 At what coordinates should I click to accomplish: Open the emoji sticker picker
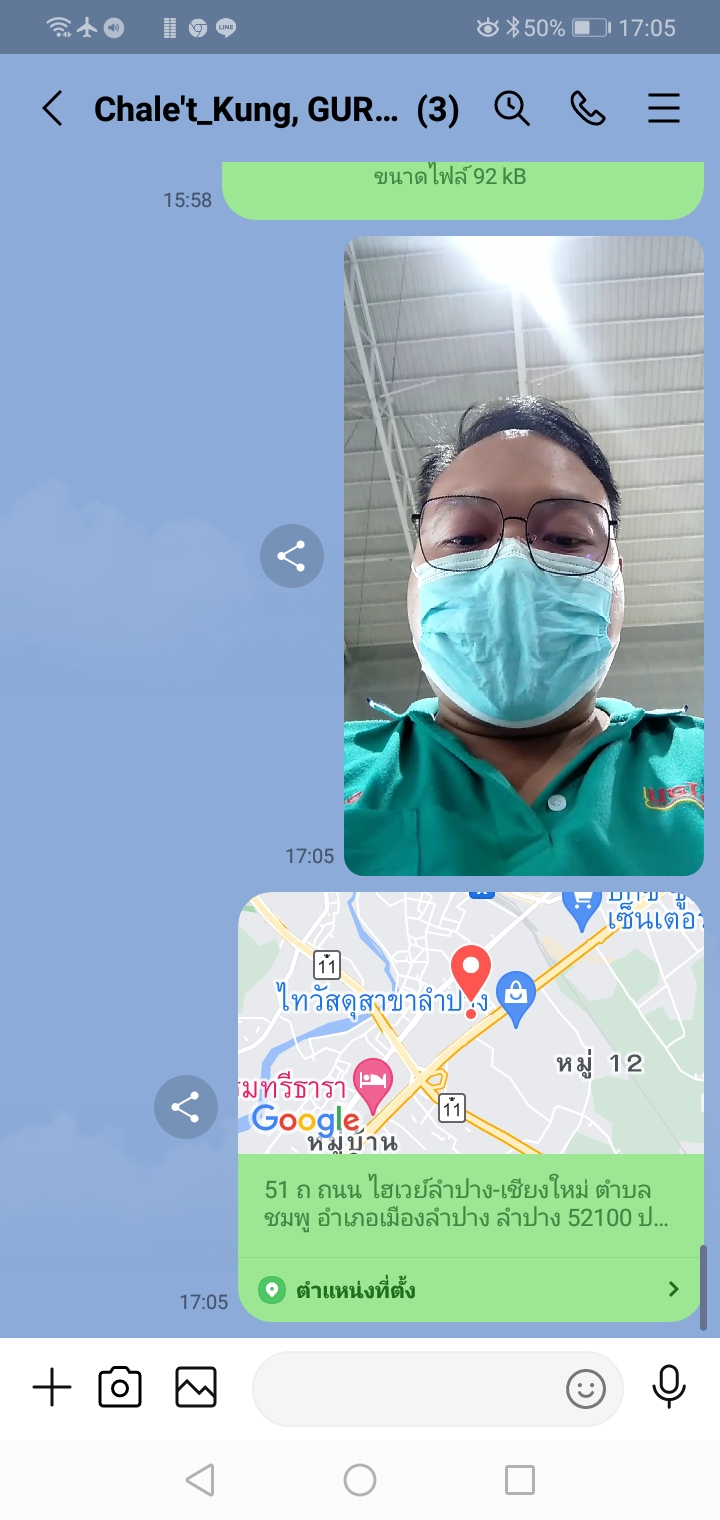586,1388
